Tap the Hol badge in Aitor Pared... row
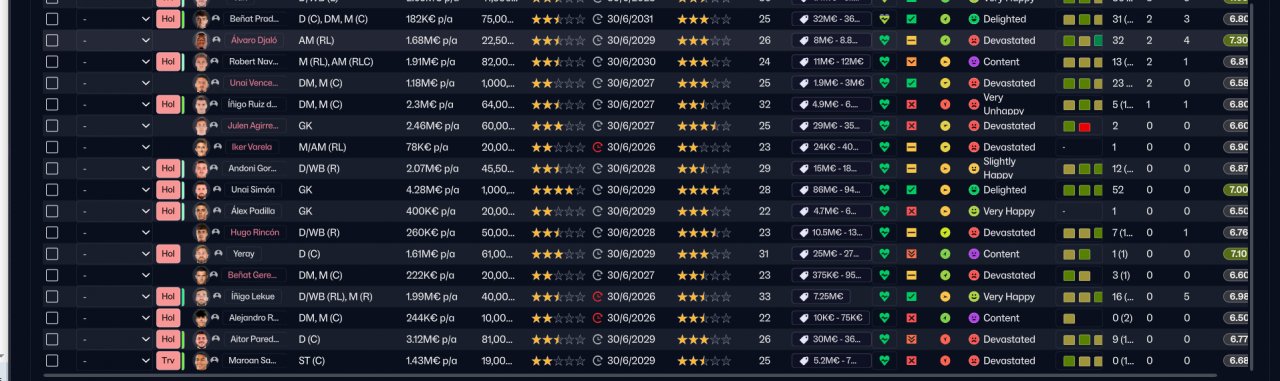The width and height of the screenshot is (1280, 381). (x=168, y=340)
